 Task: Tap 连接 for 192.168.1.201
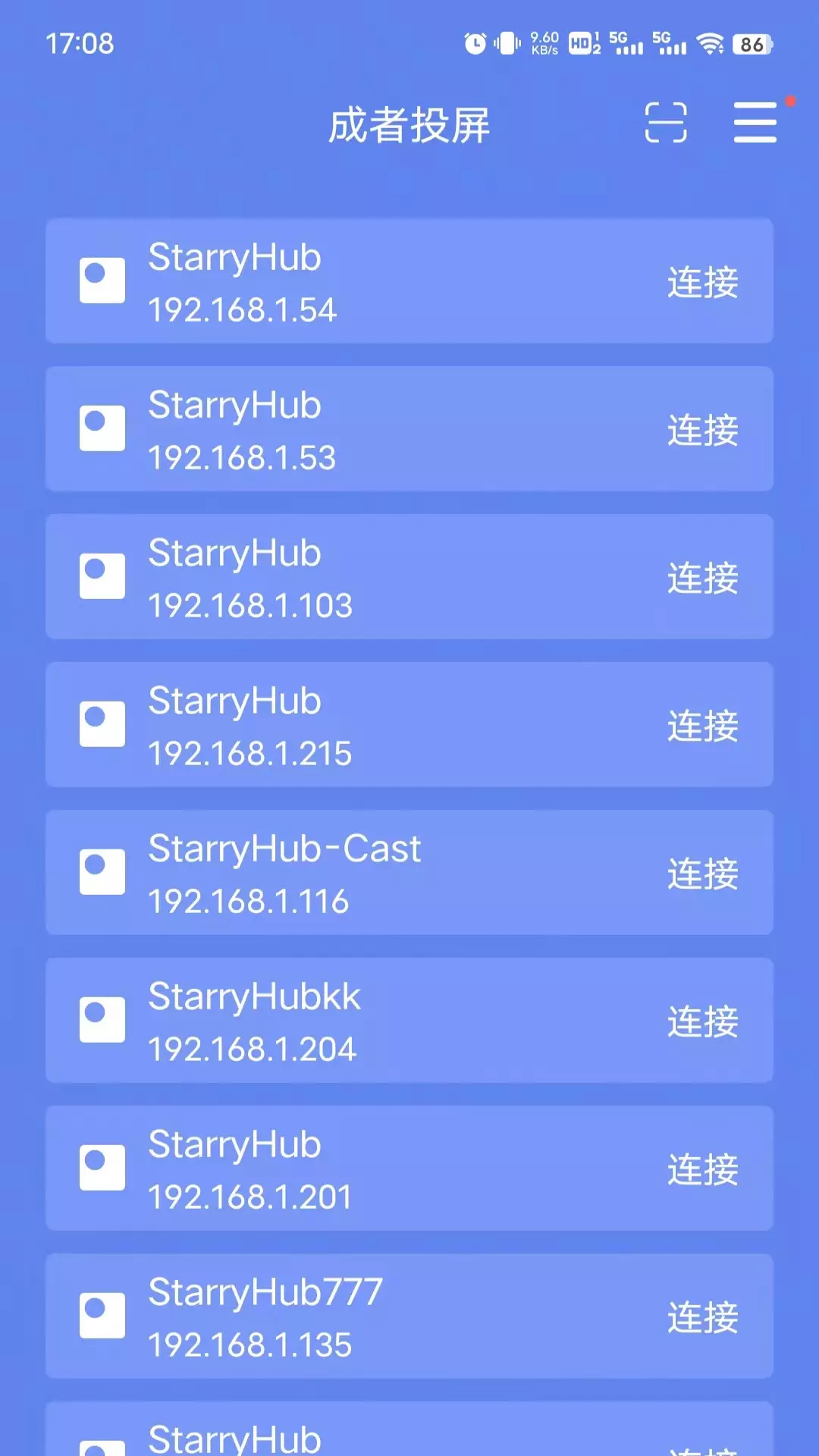(702, 1169)
